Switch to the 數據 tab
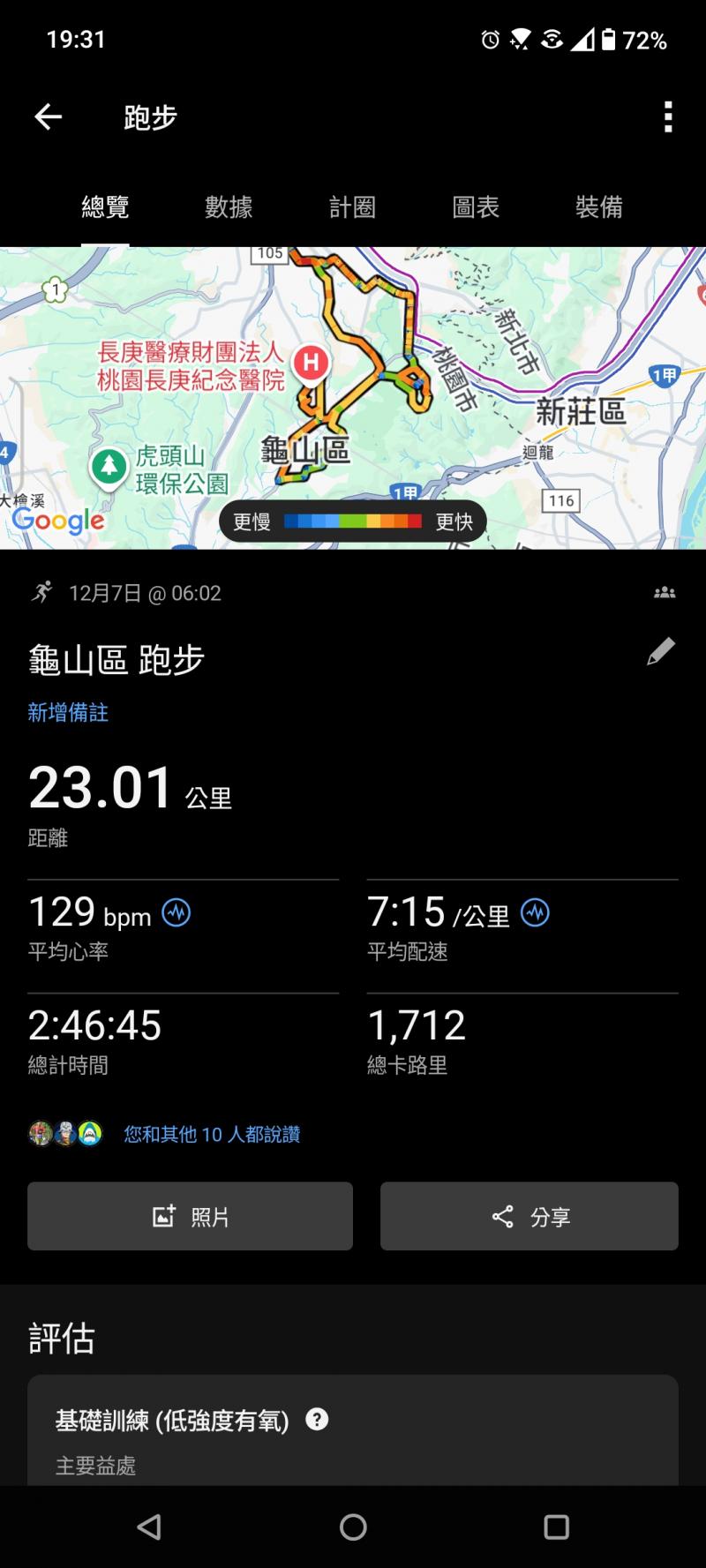 229,207
